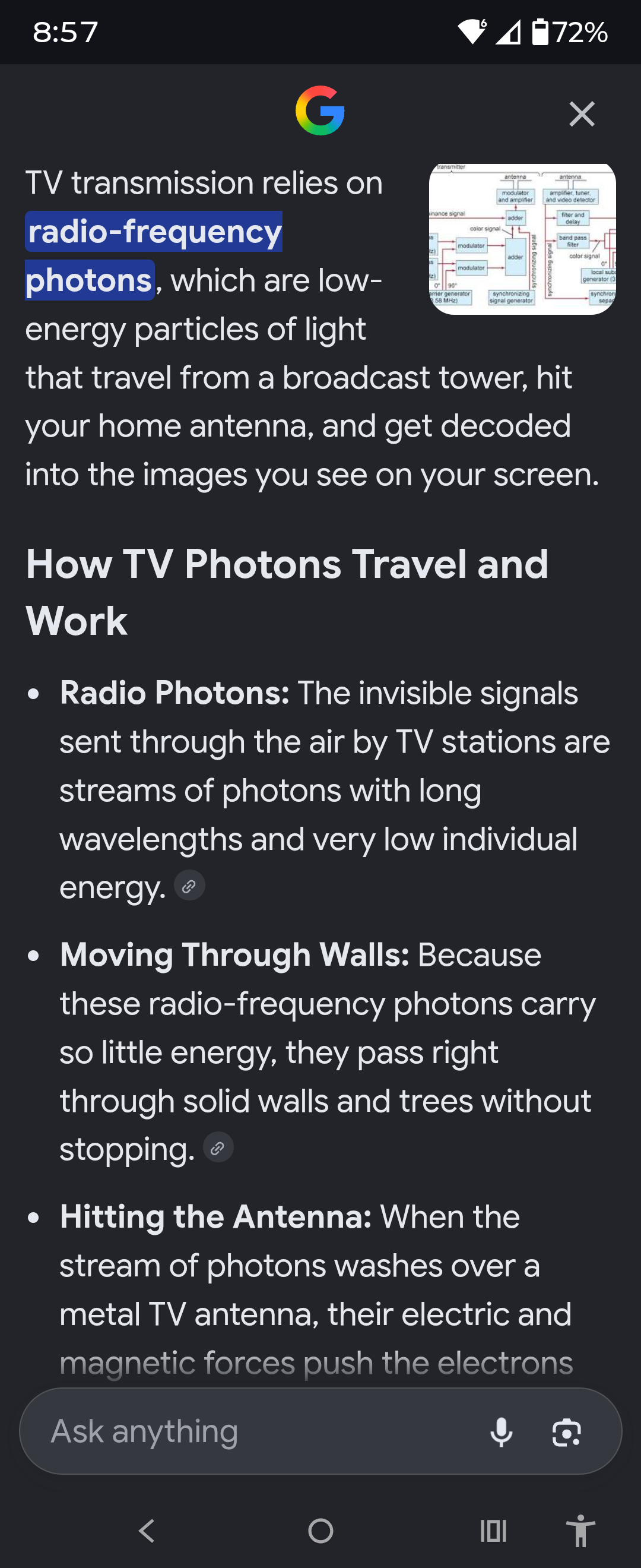Open the source link after Radio Photons paragraph
This screenshot has width=641, height=1568.
[x=189, y=886]
